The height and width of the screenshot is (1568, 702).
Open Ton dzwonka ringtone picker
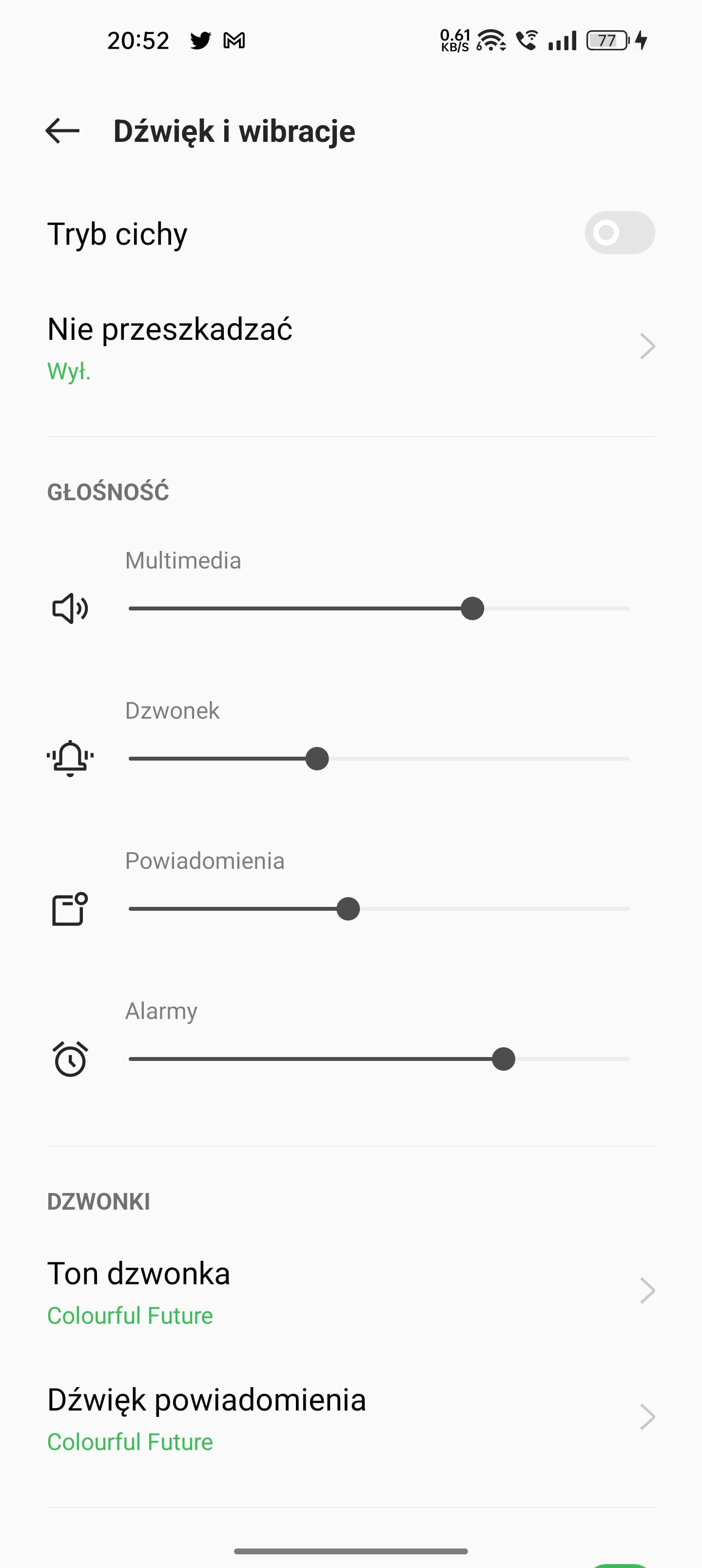[351, 1291]
